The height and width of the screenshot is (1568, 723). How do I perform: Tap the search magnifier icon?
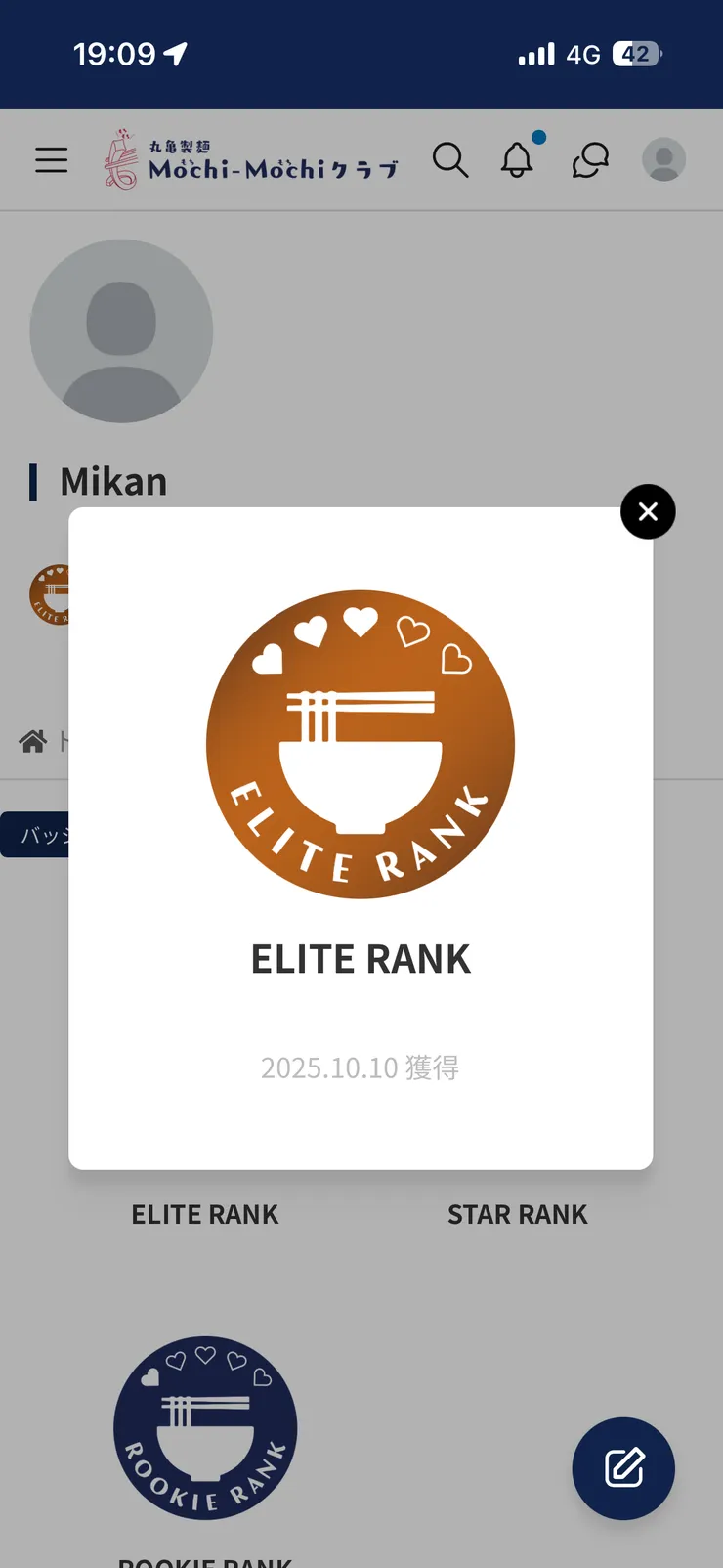point(450,160)
